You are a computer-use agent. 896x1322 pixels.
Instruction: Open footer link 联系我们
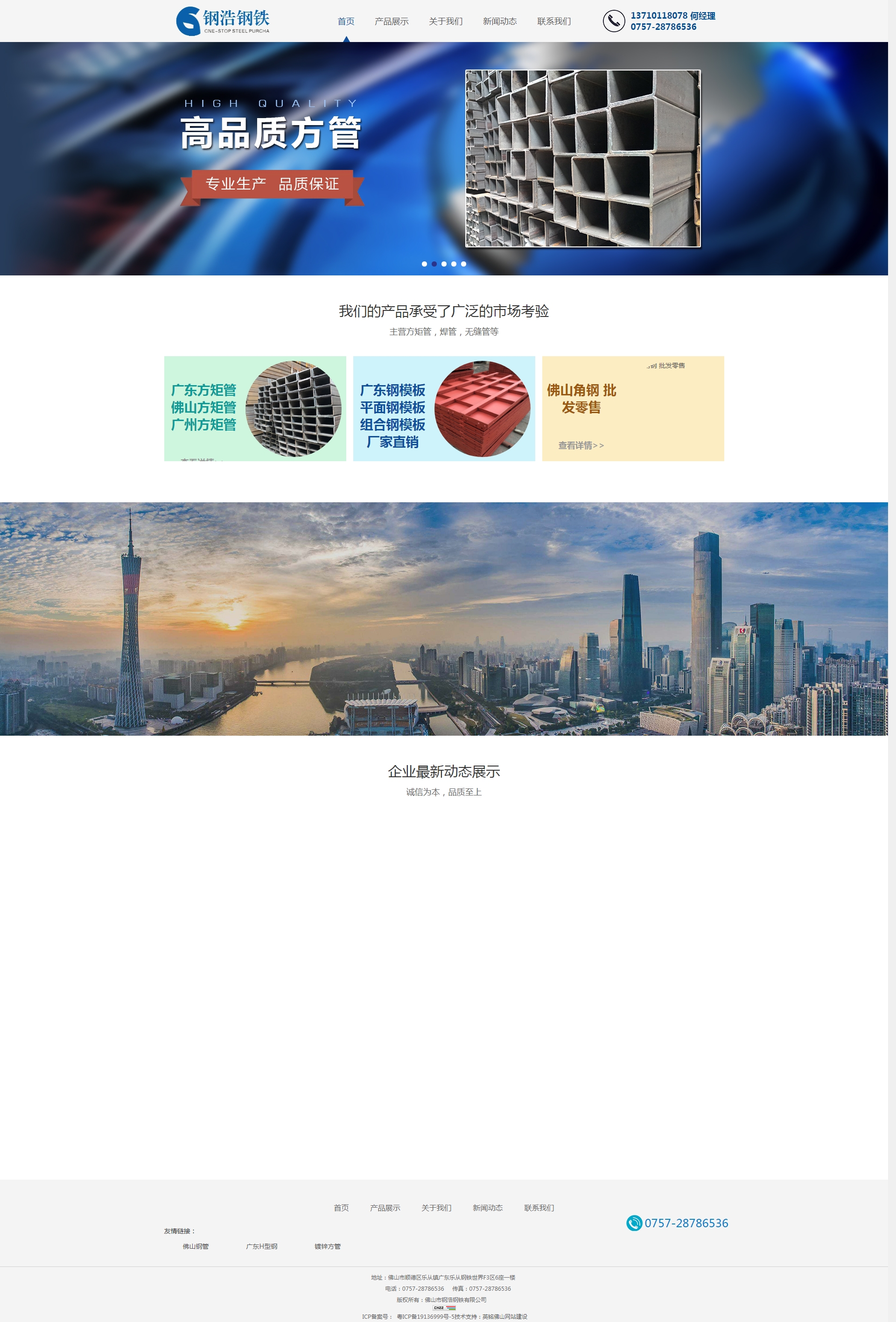click(x=539, y=1208)
